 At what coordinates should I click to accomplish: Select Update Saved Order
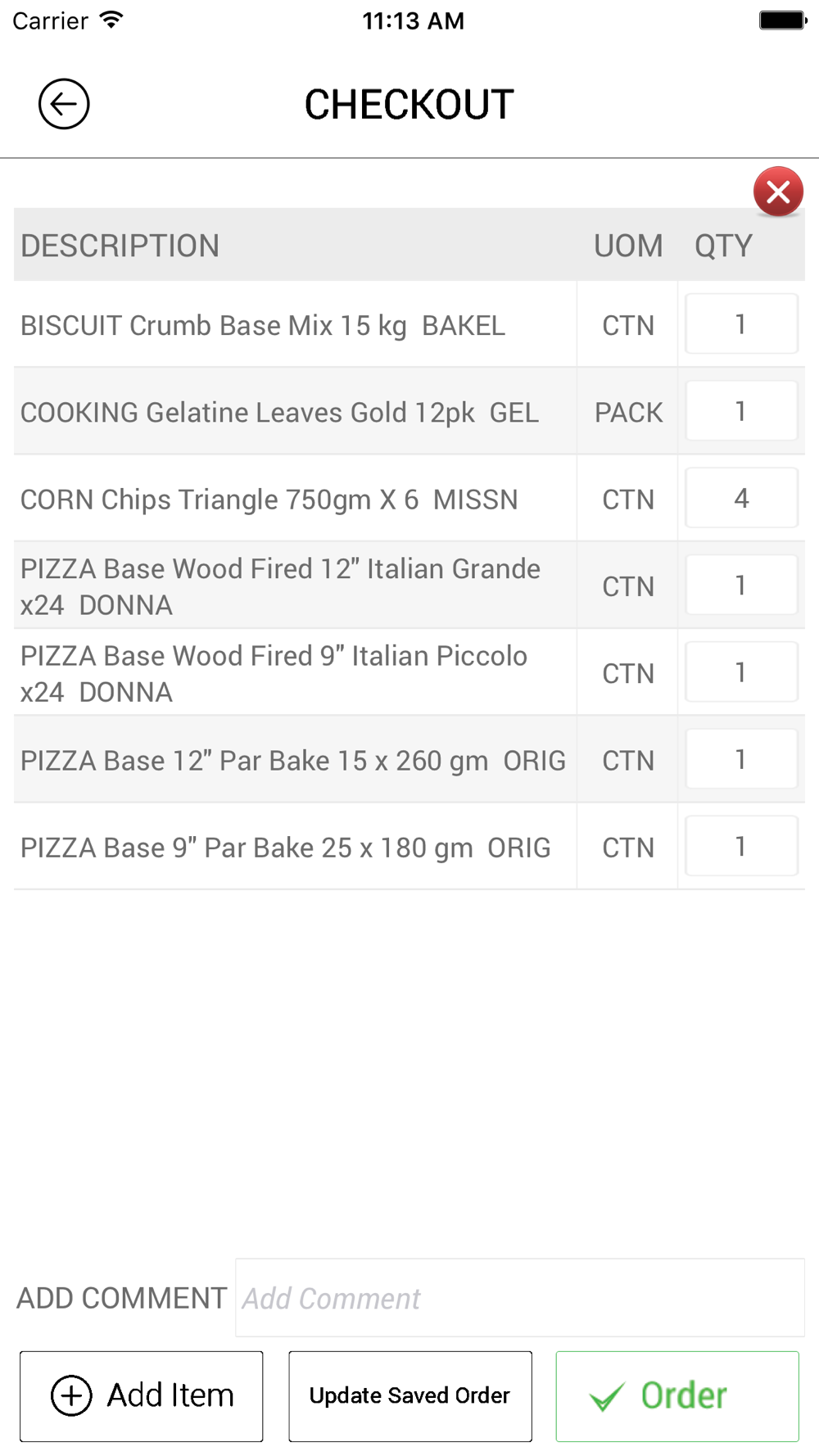tap(410, 1396)
